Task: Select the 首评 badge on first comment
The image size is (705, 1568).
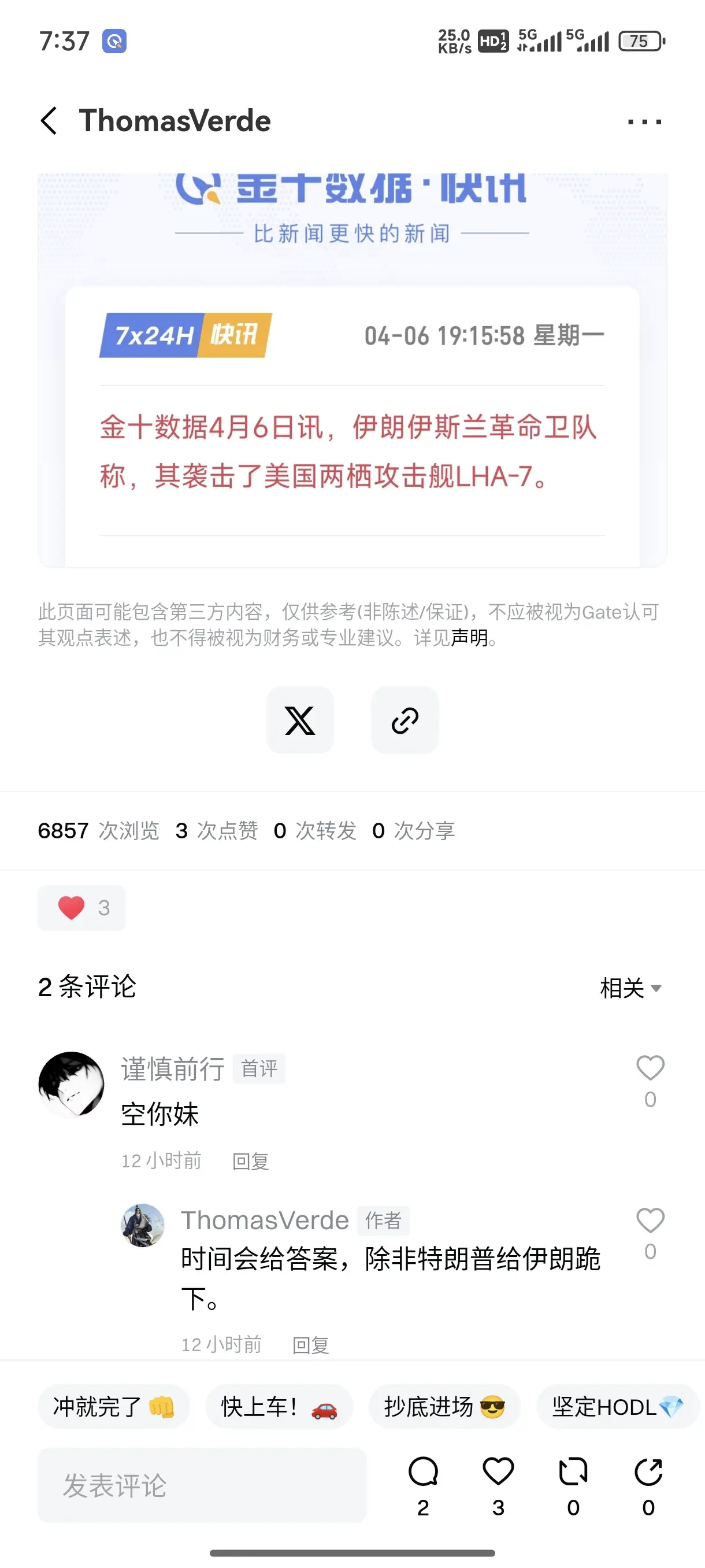Action: coord(258,1068)
